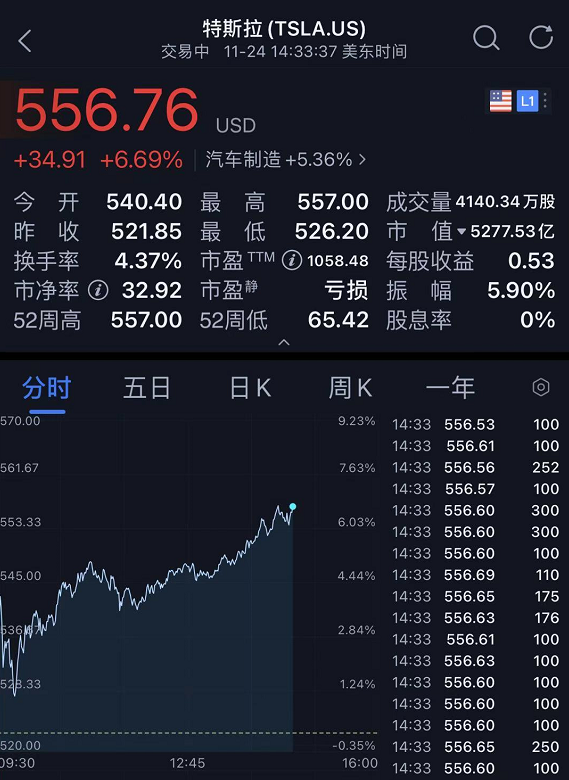Switch to 五日 chart tab
This screenshot has height=780, width=569.
click(x=147, y=388)
